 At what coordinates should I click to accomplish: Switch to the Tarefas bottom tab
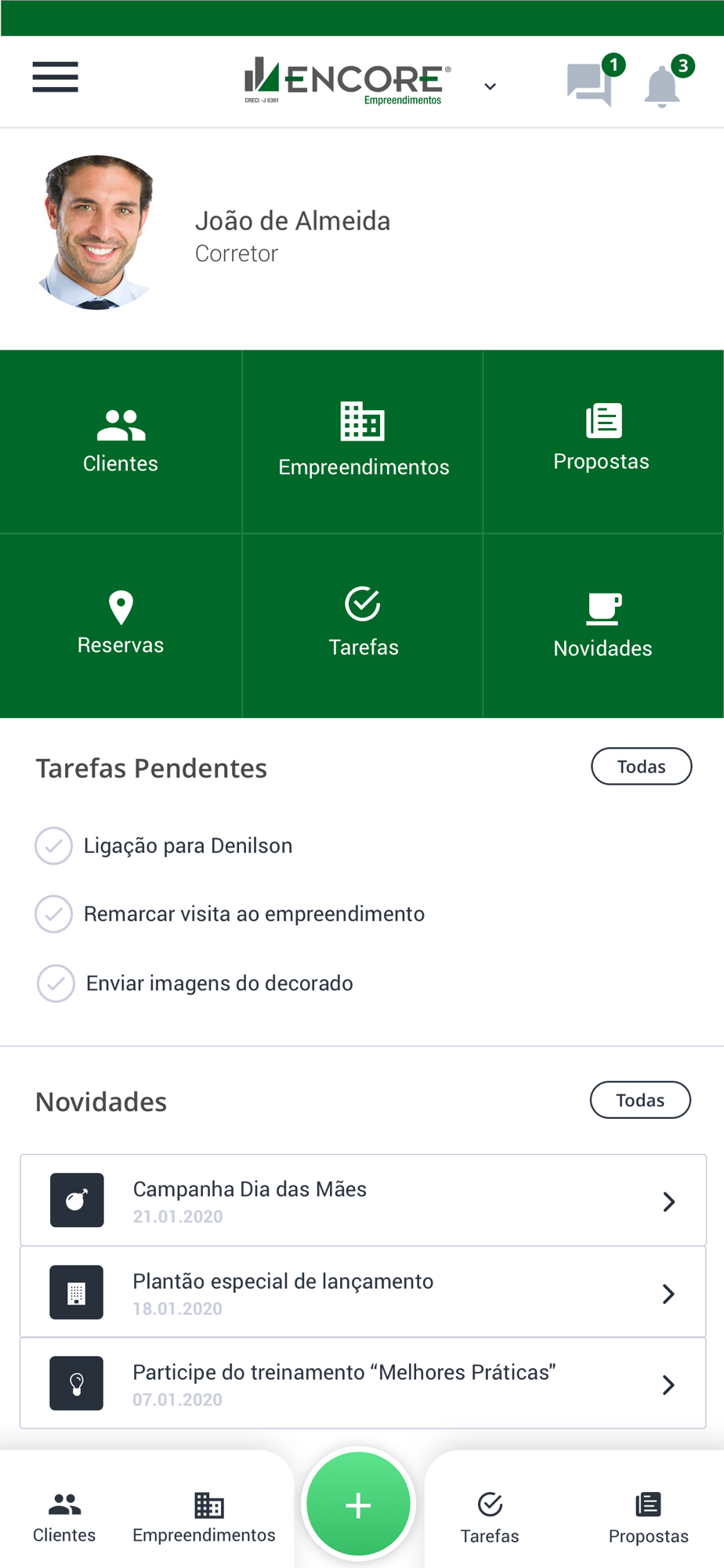[x=490, y=1518]
